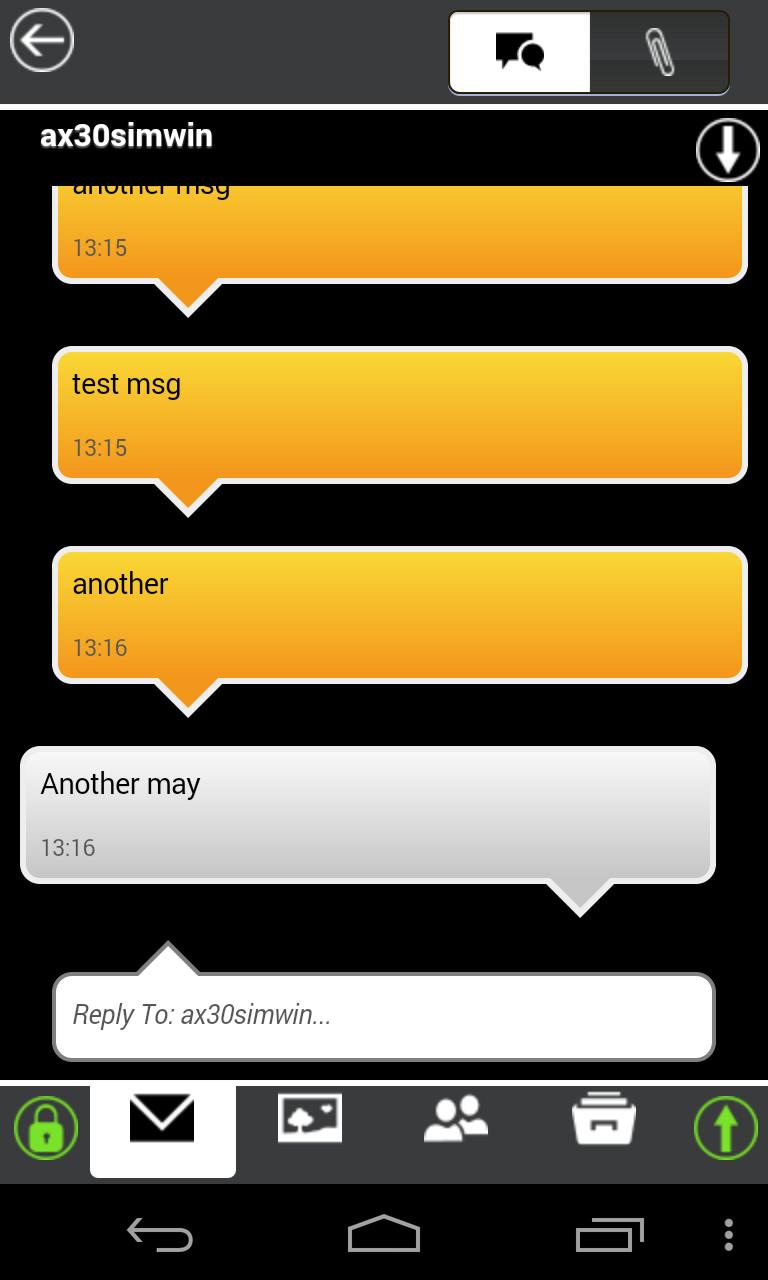Open the system overflow menu dots
Image resolution: width=768 pixels, height=1280 pixels.
pyautogui.click(x=729, y=1235)
